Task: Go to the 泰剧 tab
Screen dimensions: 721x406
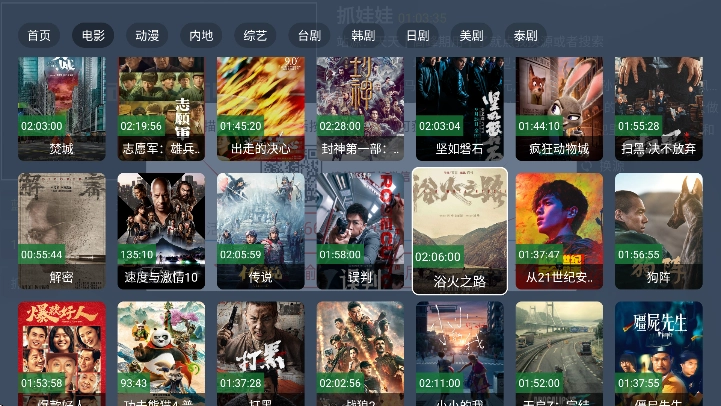Action: 525,36
